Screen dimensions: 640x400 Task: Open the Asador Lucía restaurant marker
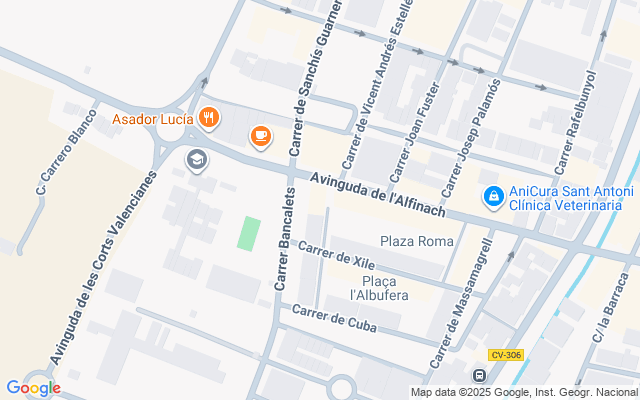[x=209, y=119]
